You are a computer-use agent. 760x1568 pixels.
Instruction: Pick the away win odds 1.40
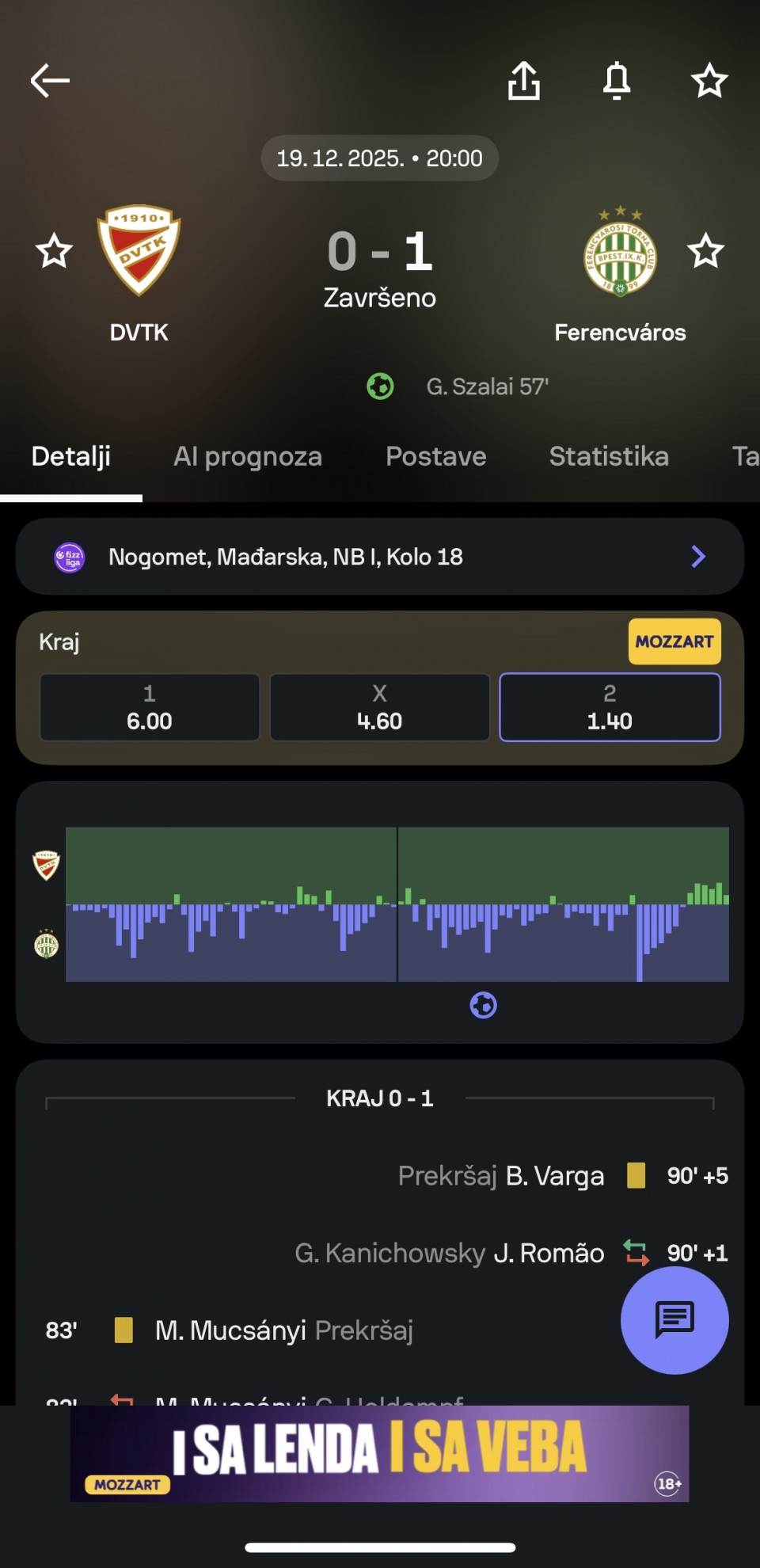tap(610, 707)
